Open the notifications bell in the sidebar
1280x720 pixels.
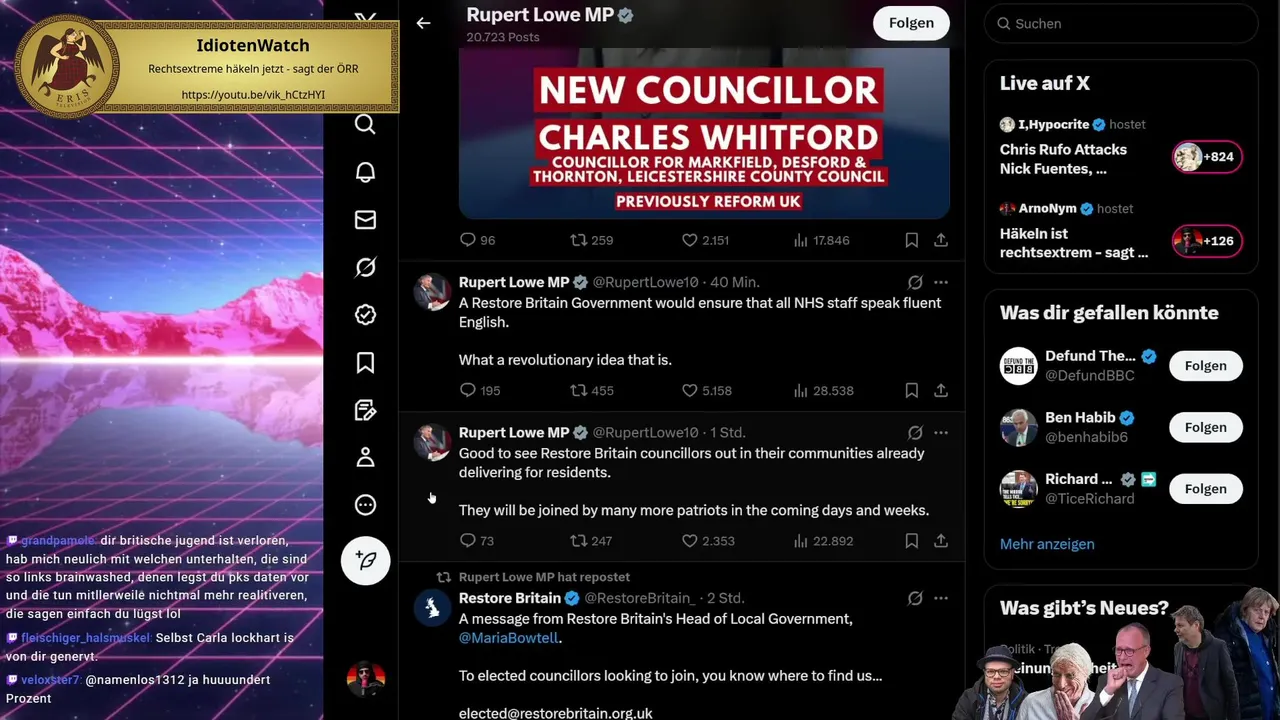366,172
